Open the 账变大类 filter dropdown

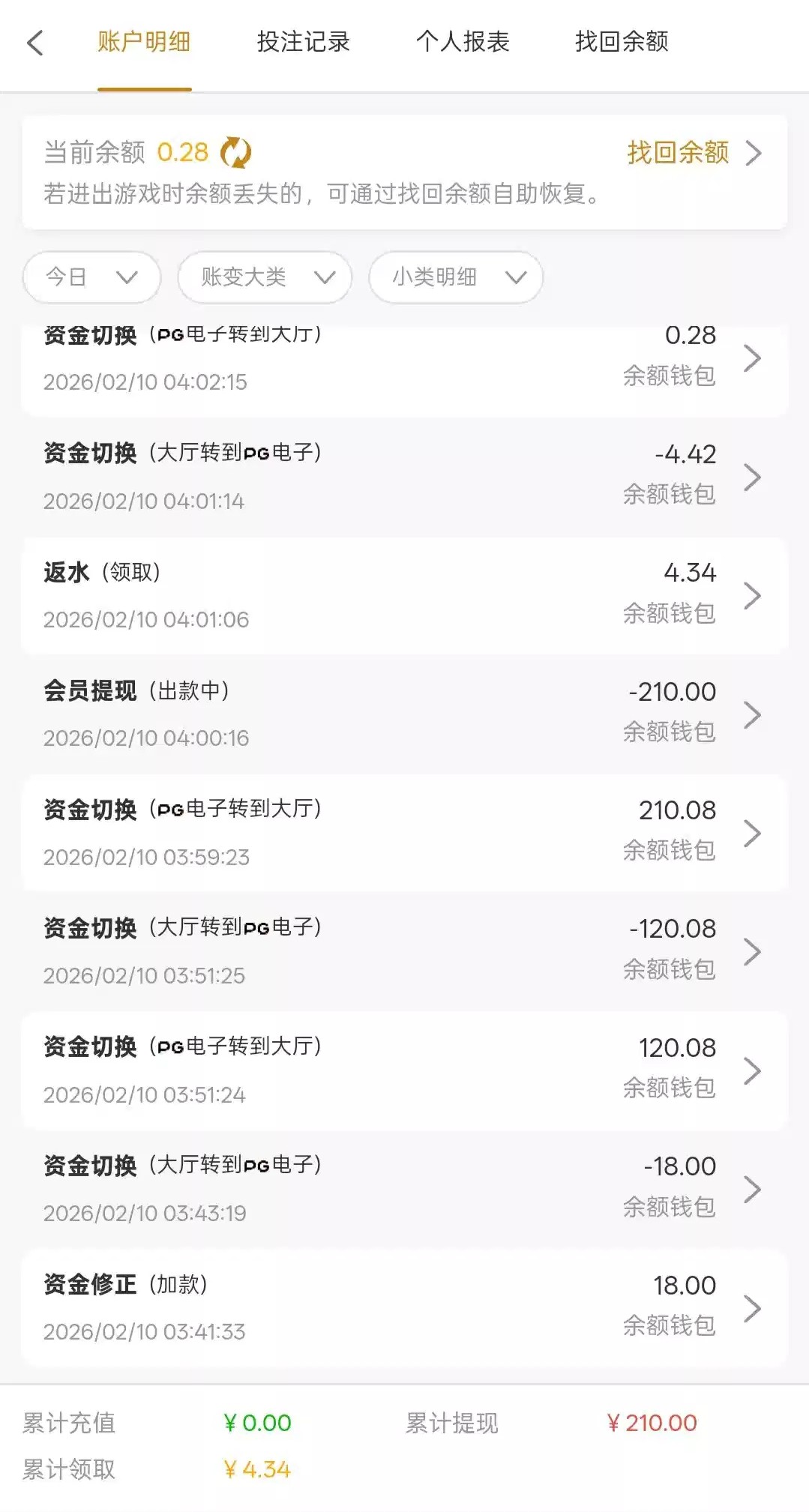point(265,277)
